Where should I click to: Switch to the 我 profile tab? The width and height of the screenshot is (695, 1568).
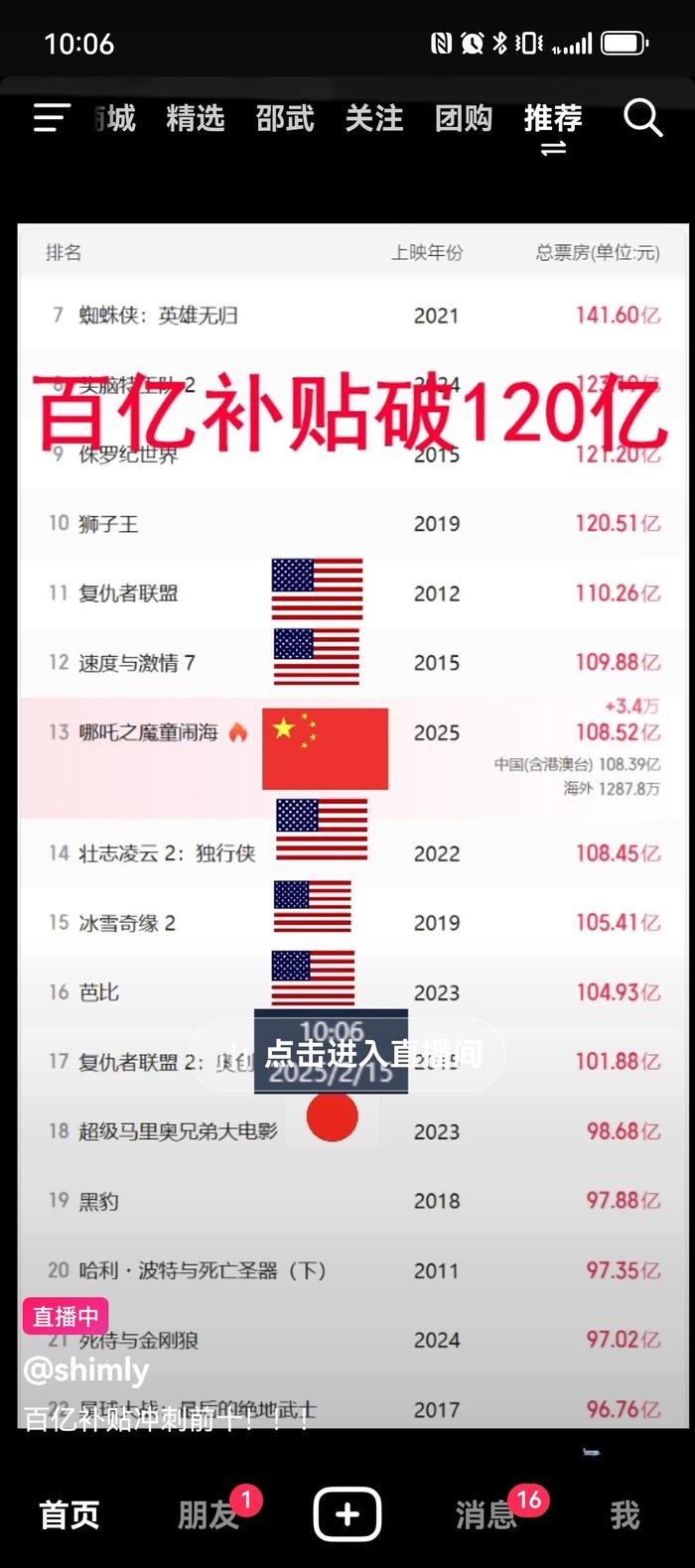click(x=625, y=1515)
